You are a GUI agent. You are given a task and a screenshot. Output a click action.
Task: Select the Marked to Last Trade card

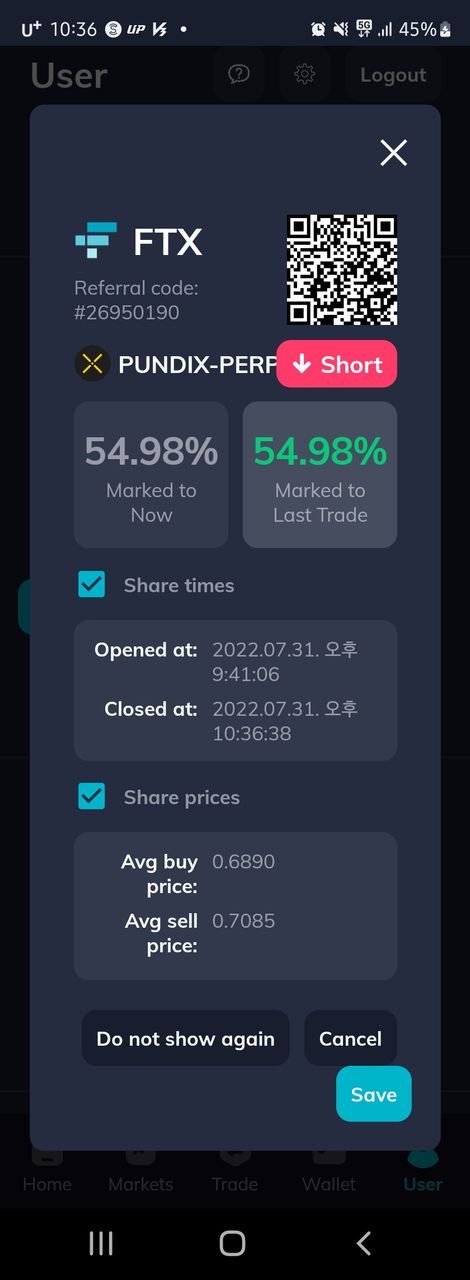click(320, 475)
